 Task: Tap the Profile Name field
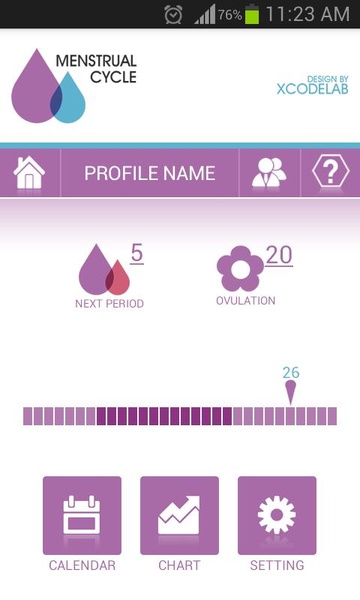click(150, 173)
